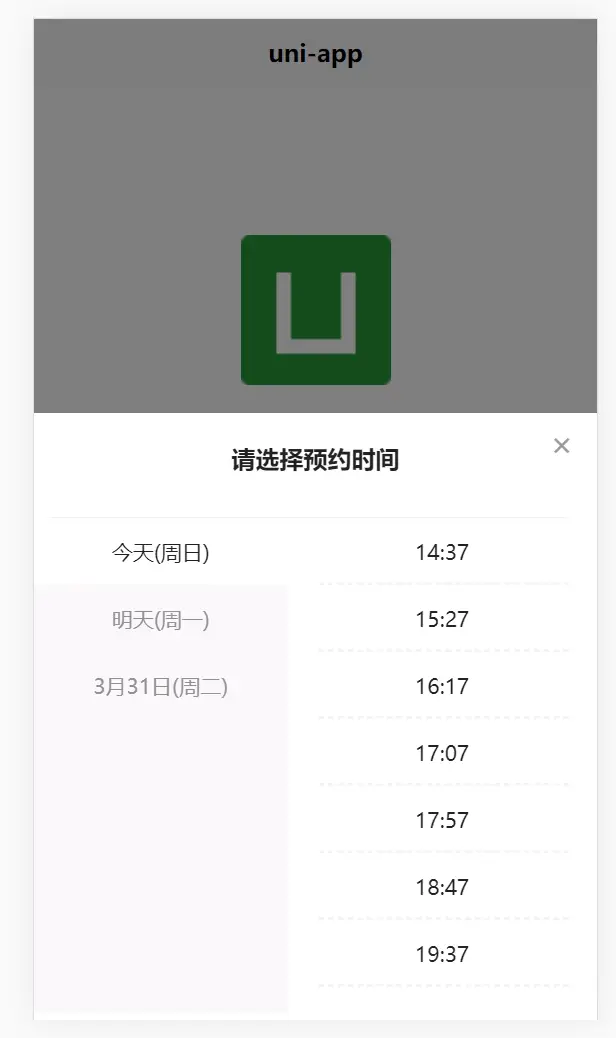This screenshot has width=616, height=1038.
Task: Choose 3月31日(周二) date
Action: (160, 687)
